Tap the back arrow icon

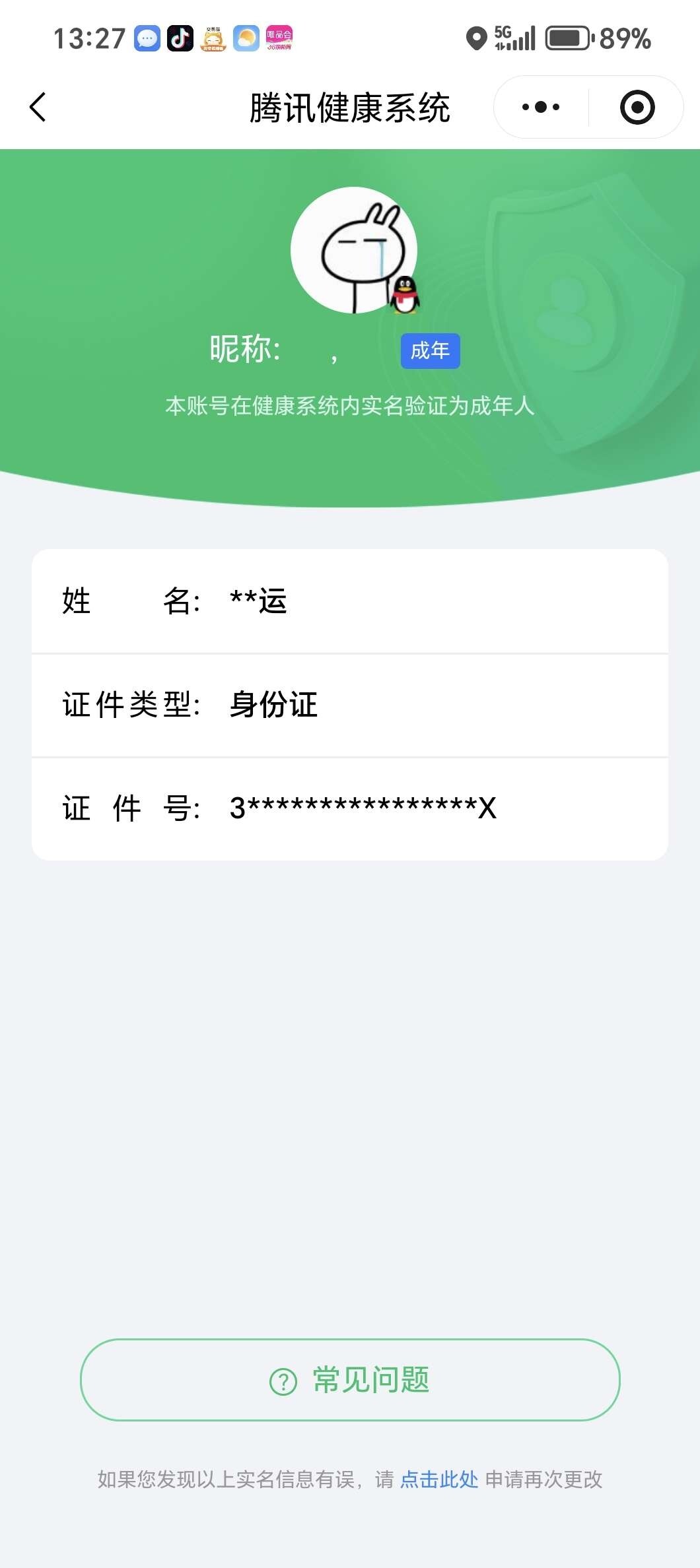38,108
